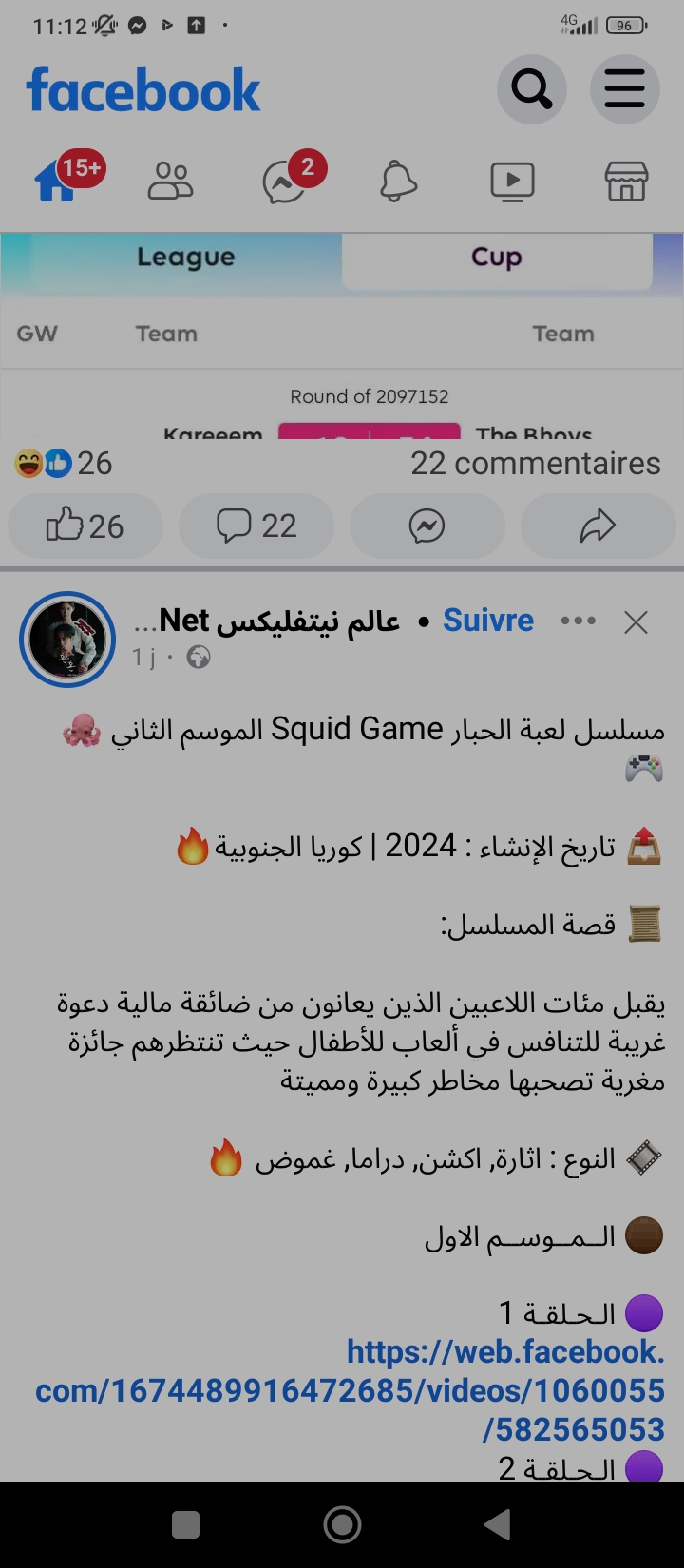Viewport: 684px width, 1568px height.
Task: Hide the Squid Game post
Action: coord(636,622)
